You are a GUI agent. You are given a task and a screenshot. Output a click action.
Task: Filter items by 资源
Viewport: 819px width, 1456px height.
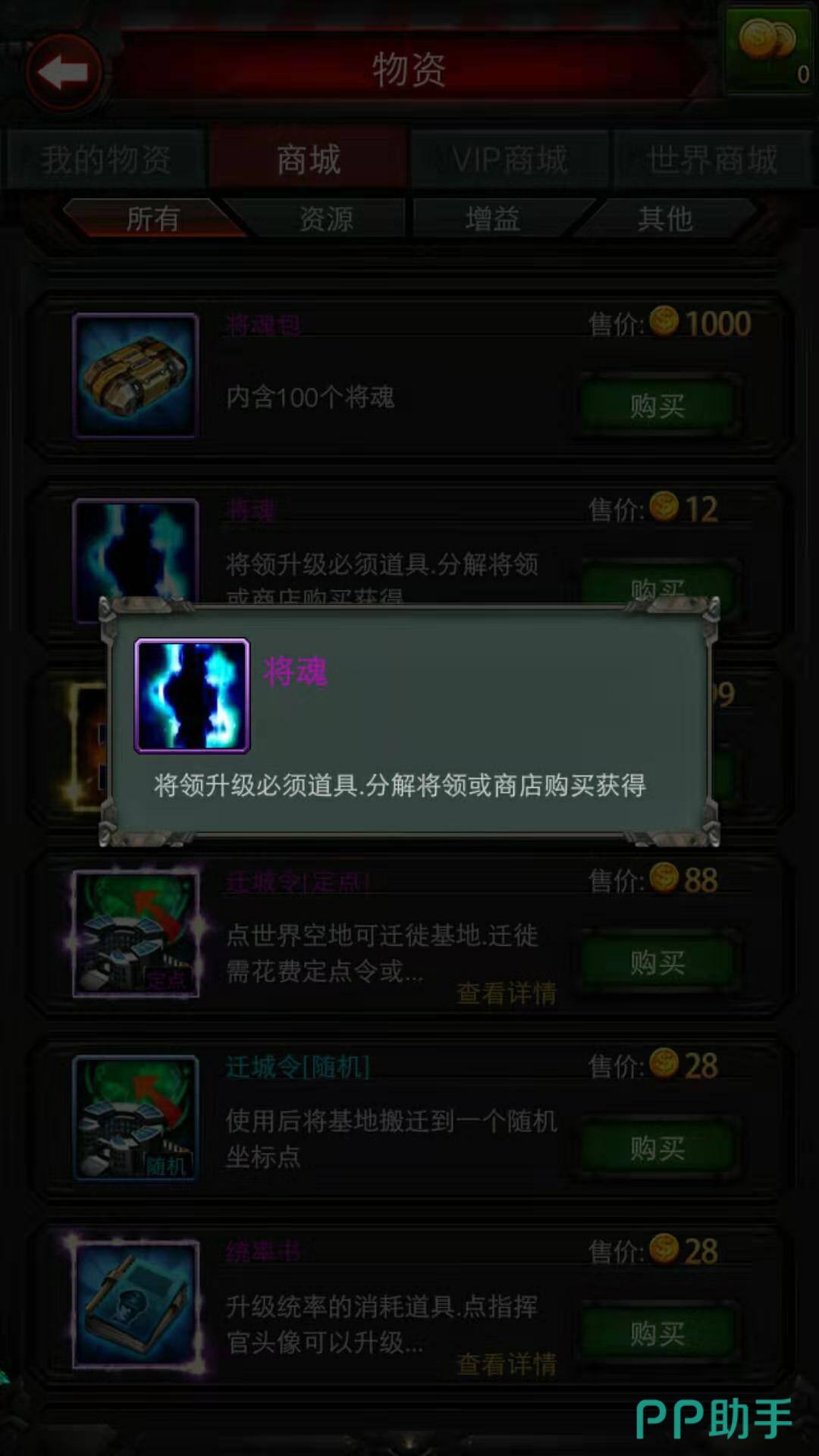(x=326, y=219)
